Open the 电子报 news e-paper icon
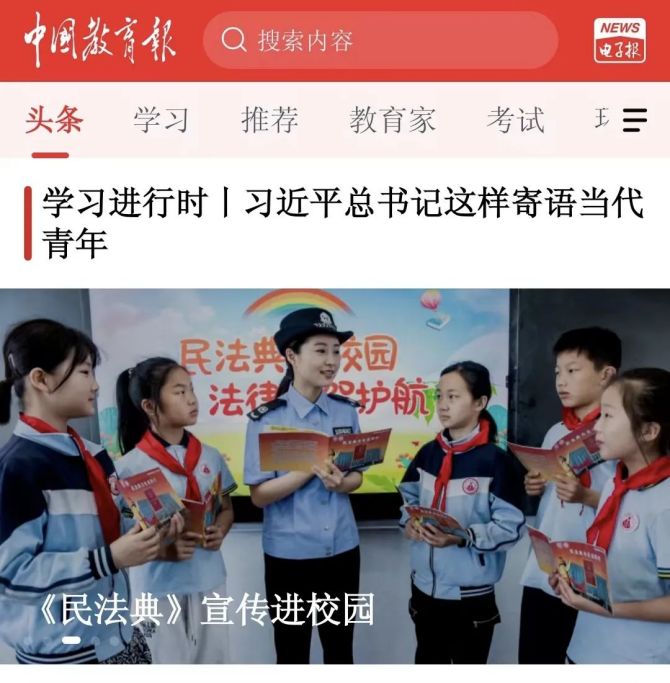 point(619,40)
